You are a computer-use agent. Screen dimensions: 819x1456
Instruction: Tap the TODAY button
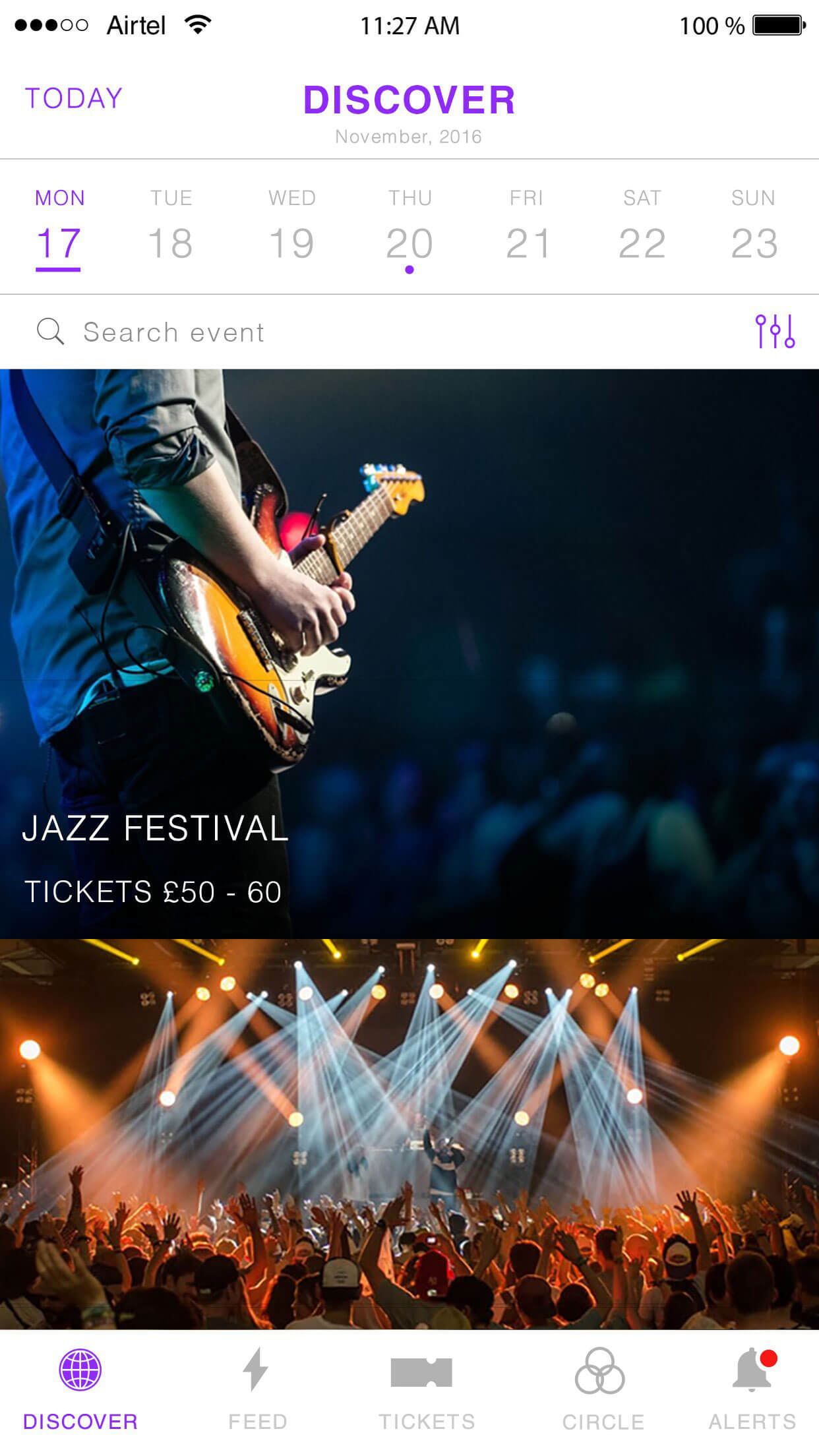tap(74, 99)
